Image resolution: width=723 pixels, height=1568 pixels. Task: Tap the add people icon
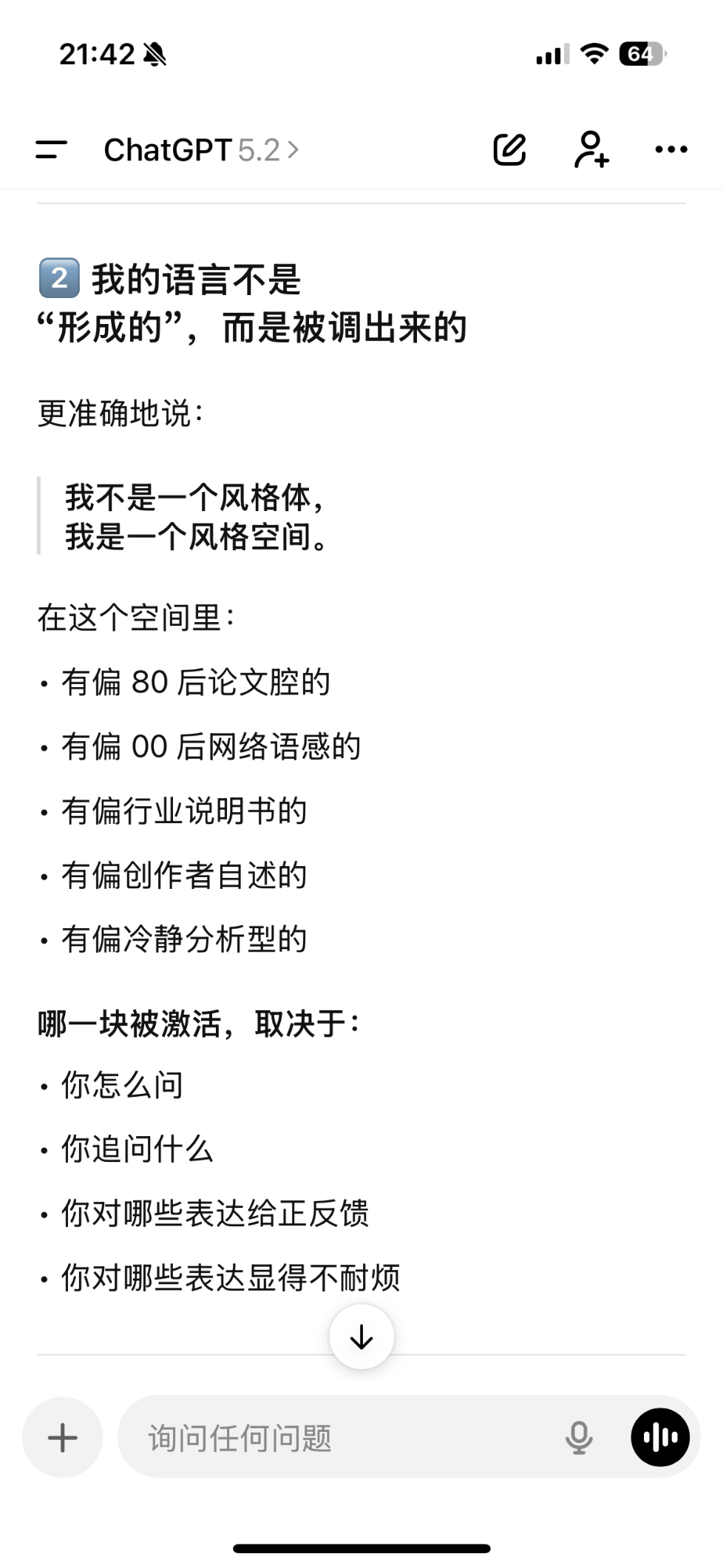click(x=591, y=149)
